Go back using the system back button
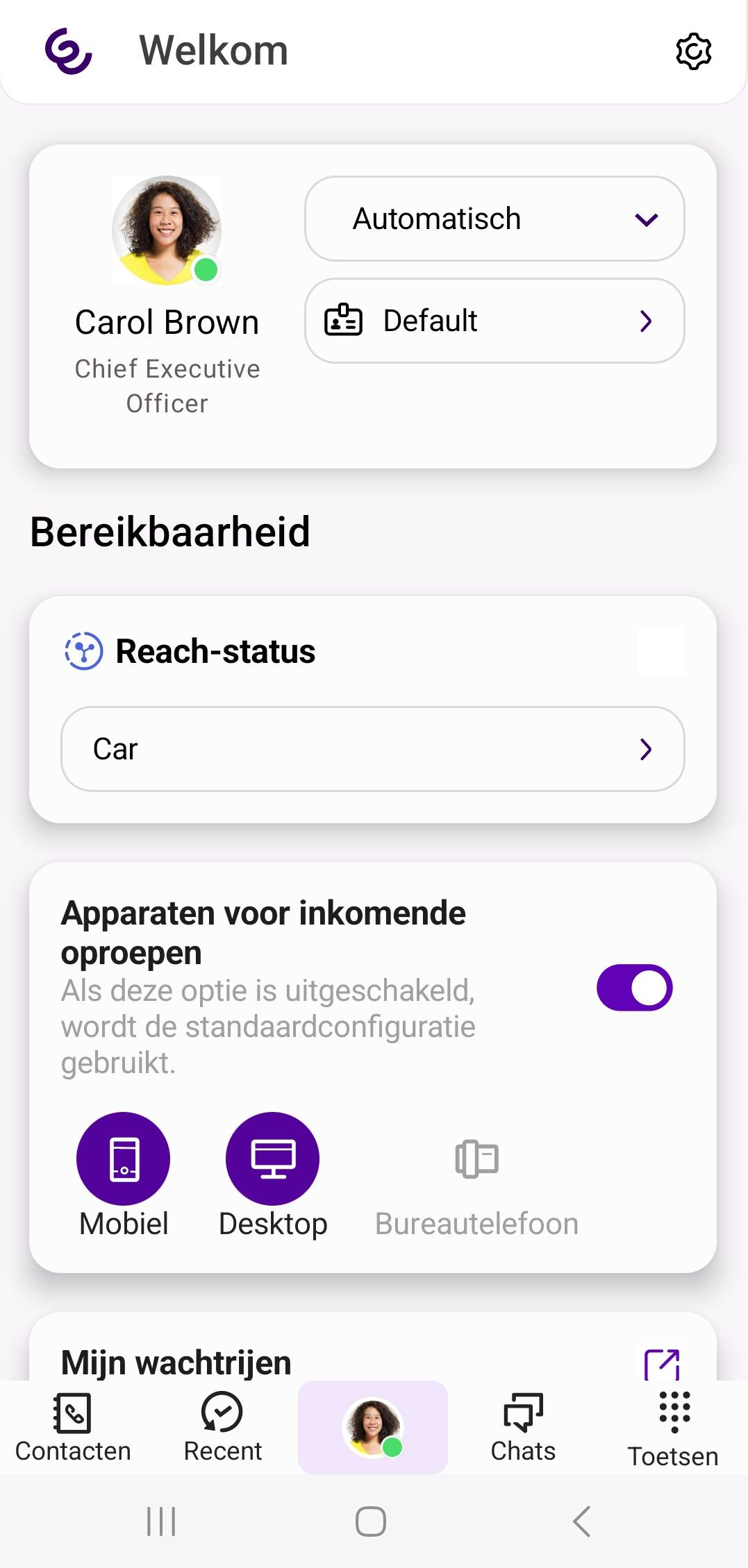The width and height of the screenshot is (748, 1568). [581, 1521]
